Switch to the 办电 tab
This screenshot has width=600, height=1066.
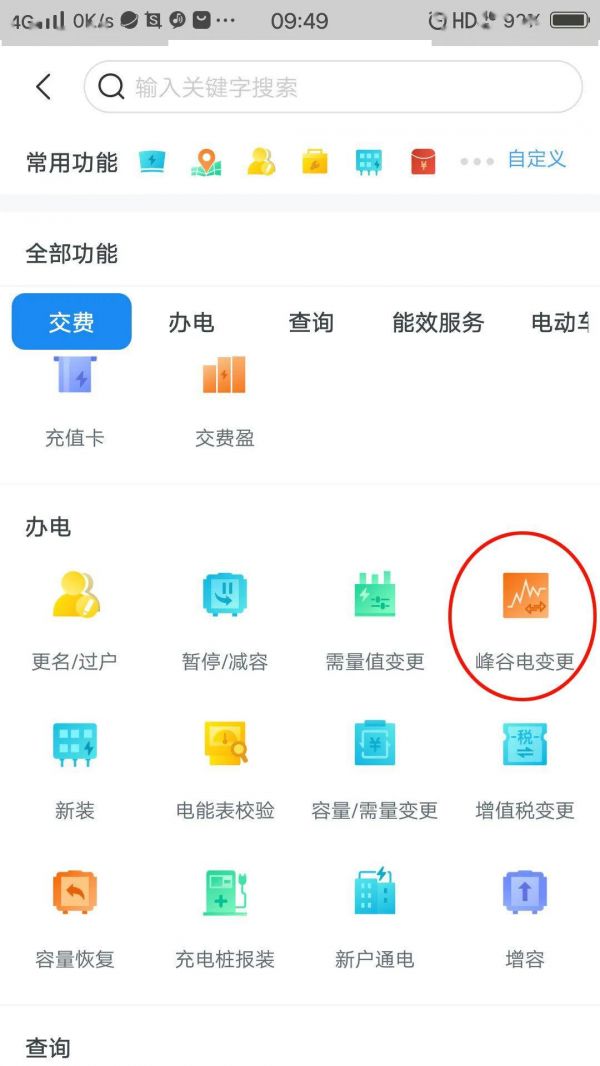[x=191, y=322]
